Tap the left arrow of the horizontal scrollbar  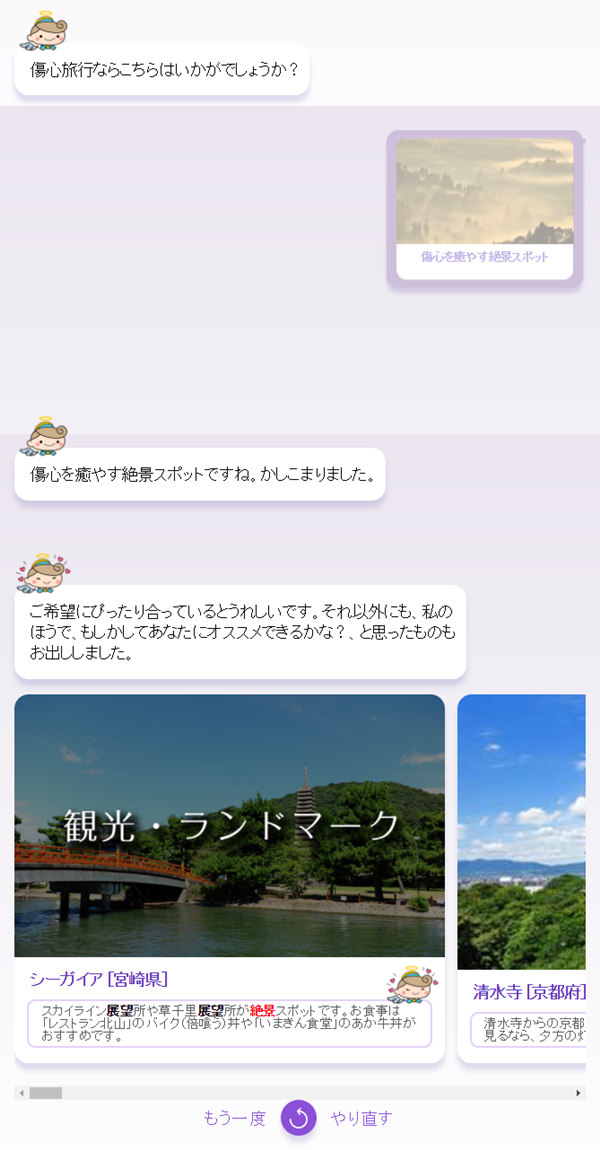pos(22,1093)
